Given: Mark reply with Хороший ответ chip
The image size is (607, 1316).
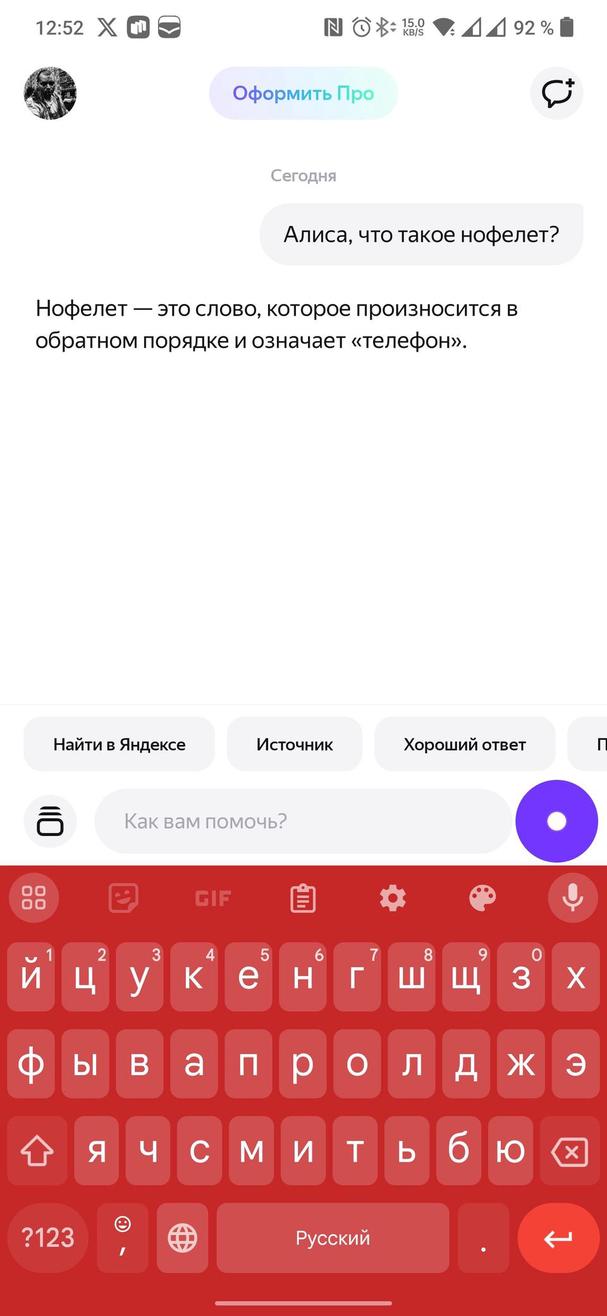Looking at the screenshot, I should (465, 744).
